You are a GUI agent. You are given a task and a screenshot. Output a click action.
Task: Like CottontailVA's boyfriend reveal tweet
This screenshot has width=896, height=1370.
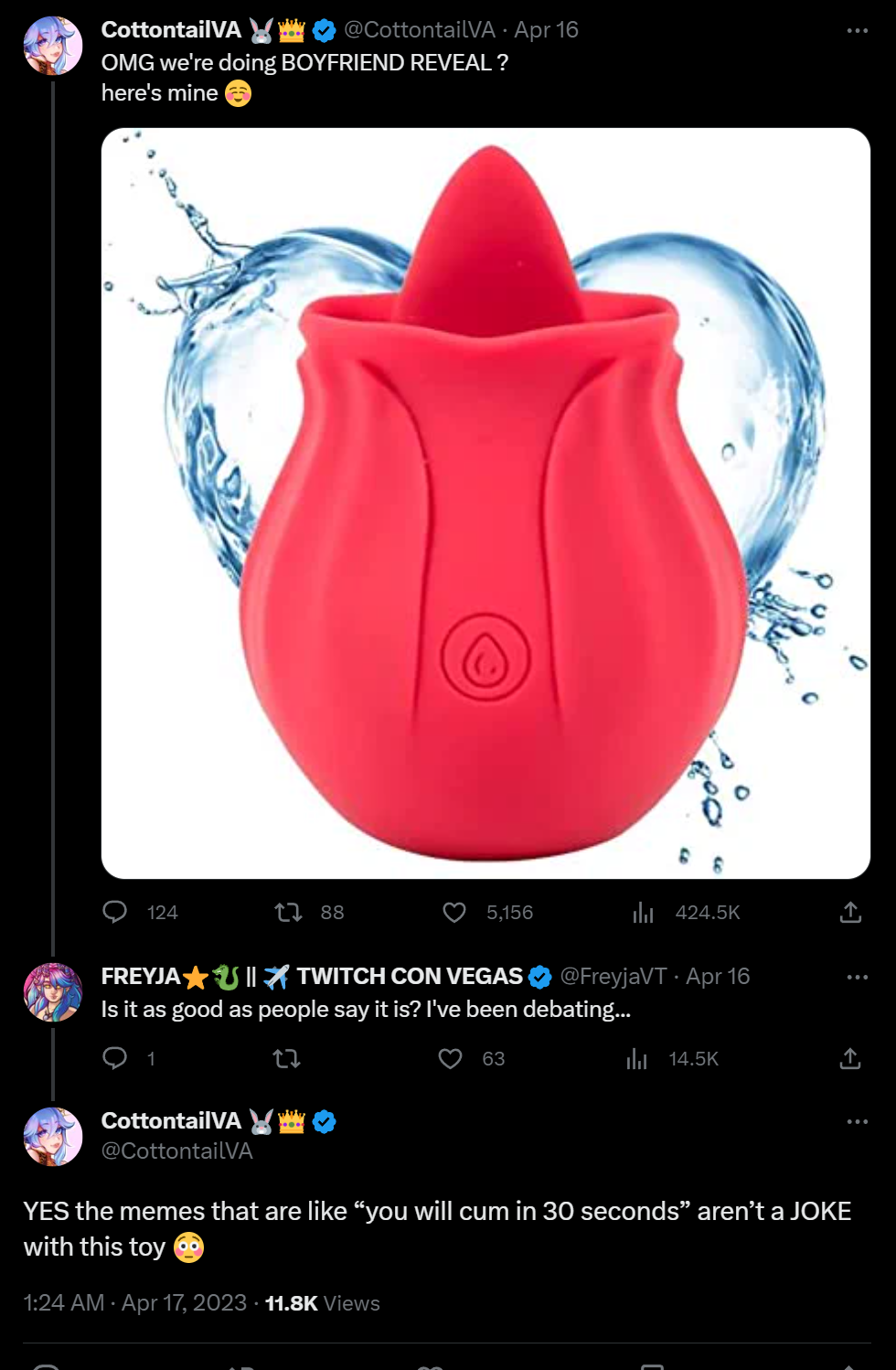point(454,912)
